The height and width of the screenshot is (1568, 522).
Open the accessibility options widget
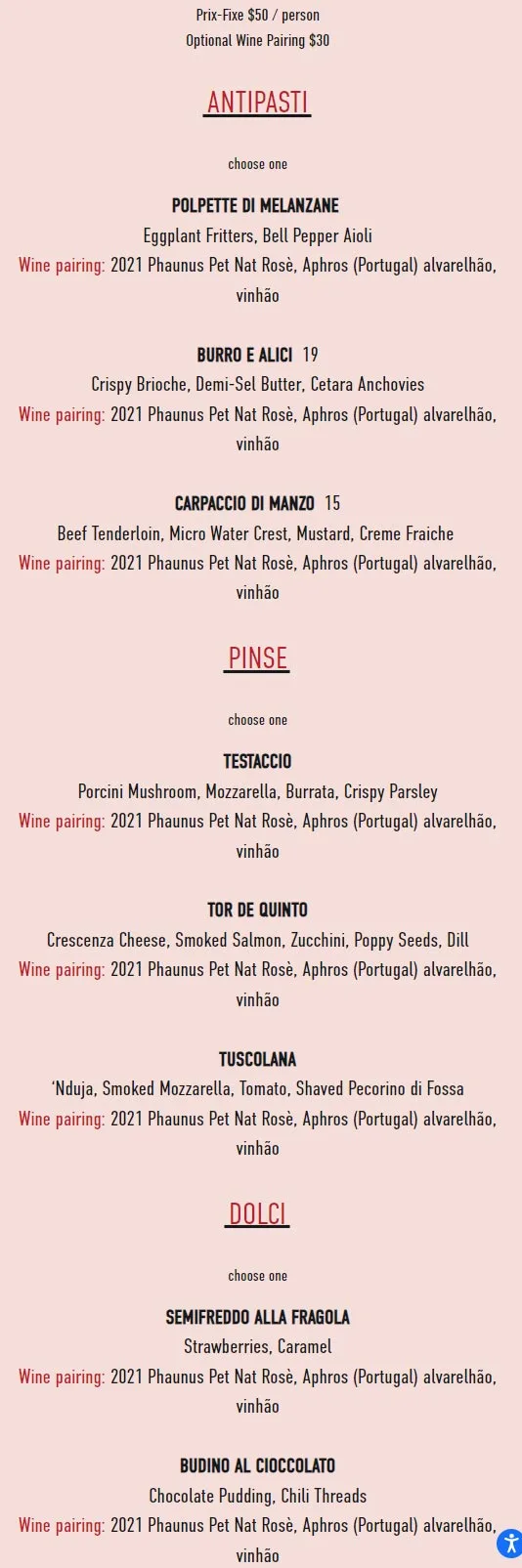509,1544
